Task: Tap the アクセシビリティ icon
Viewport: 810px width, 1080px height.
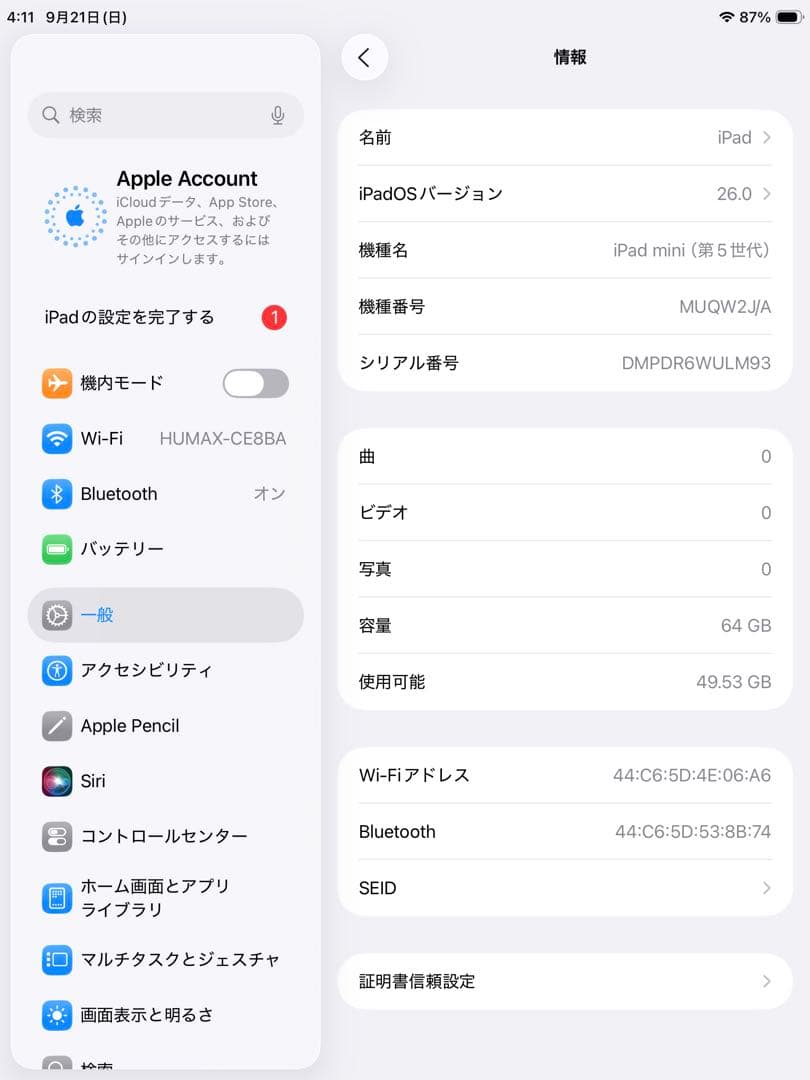Action: pyautogui.click(x=56, y=670)
